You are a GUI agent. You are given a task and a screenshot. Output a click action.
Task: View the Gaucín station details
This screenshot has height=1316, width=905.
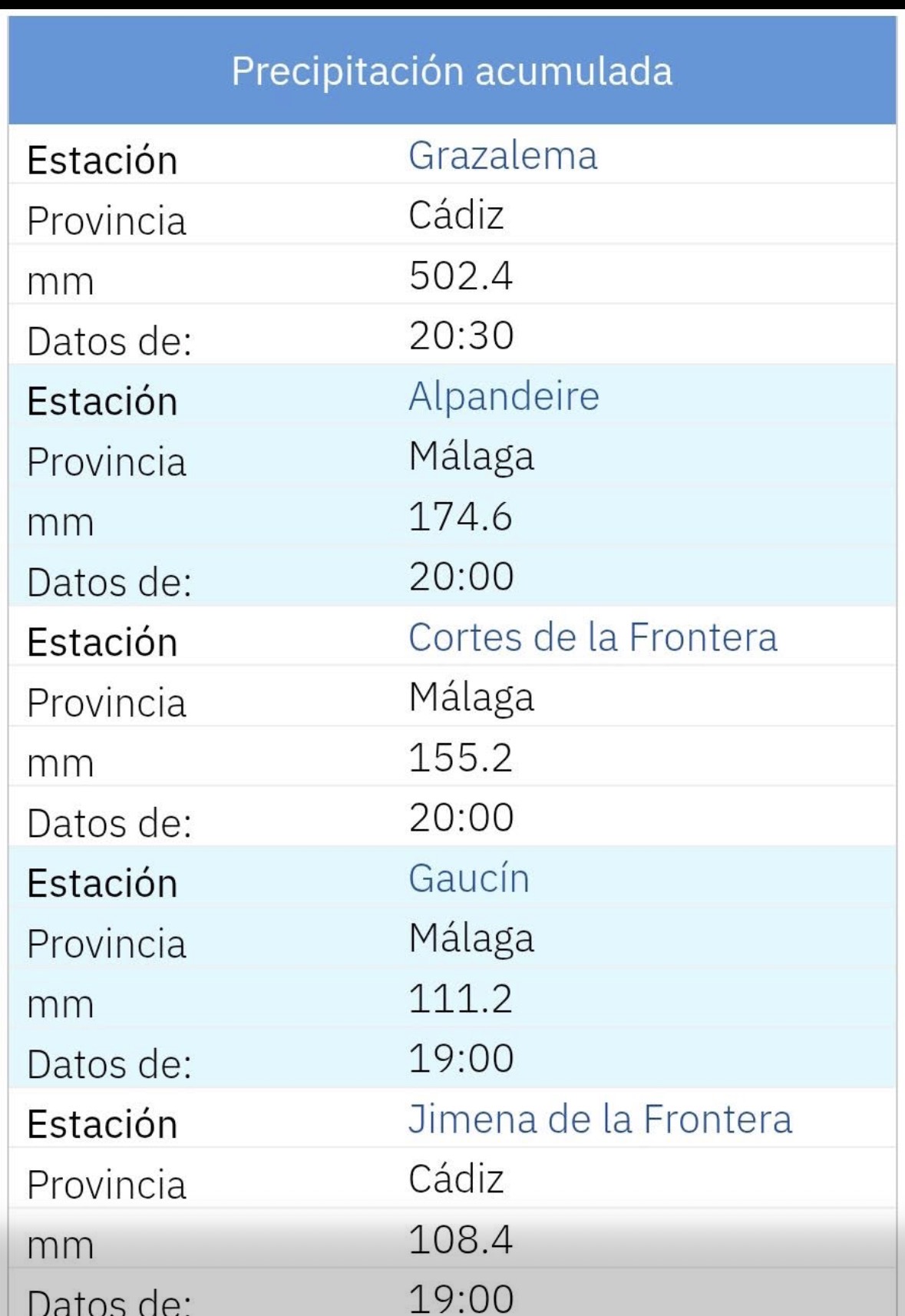coord(469,878)
